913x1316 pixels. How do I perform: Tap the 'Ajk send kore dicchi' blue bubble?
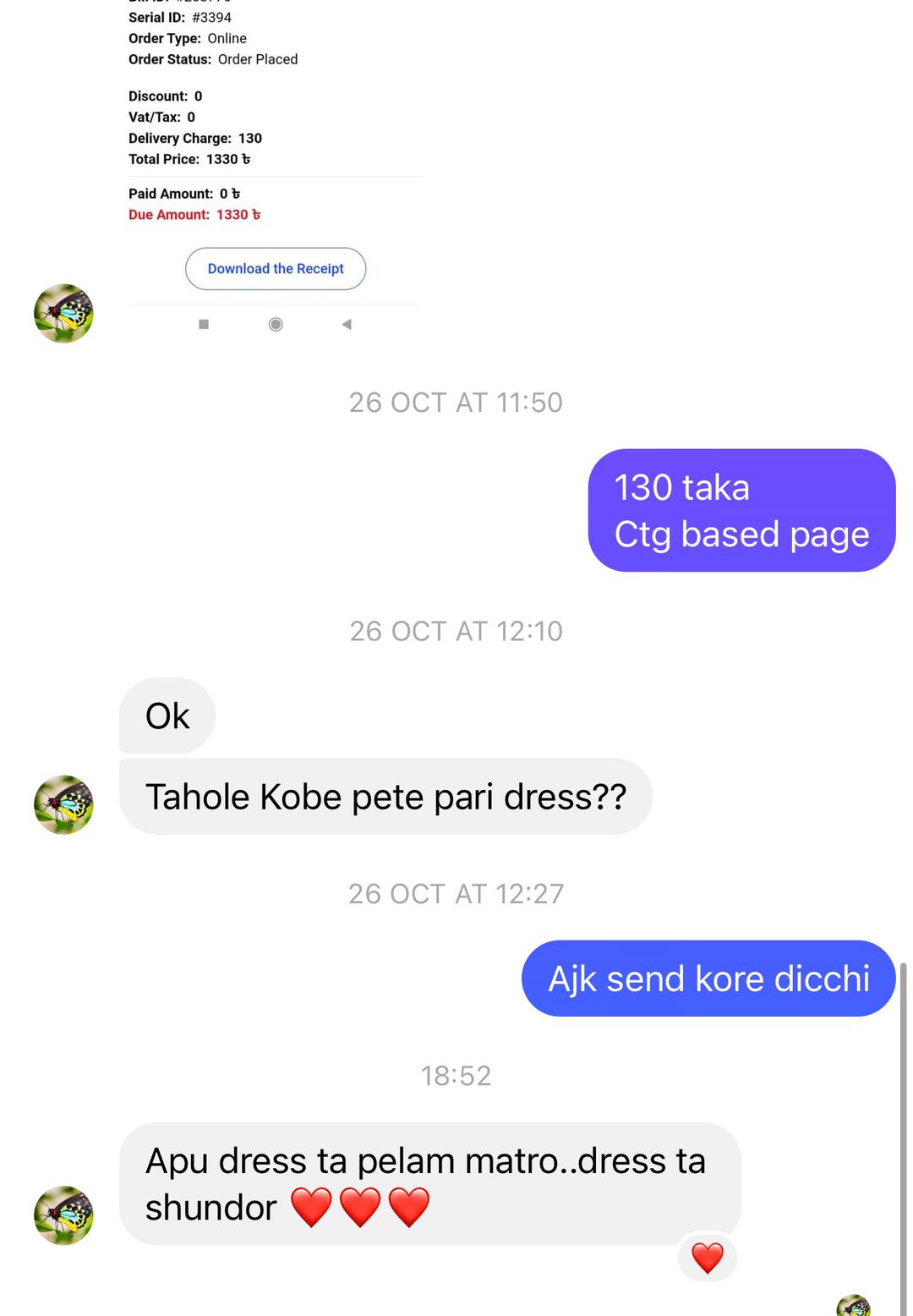[x=708, y=978]
